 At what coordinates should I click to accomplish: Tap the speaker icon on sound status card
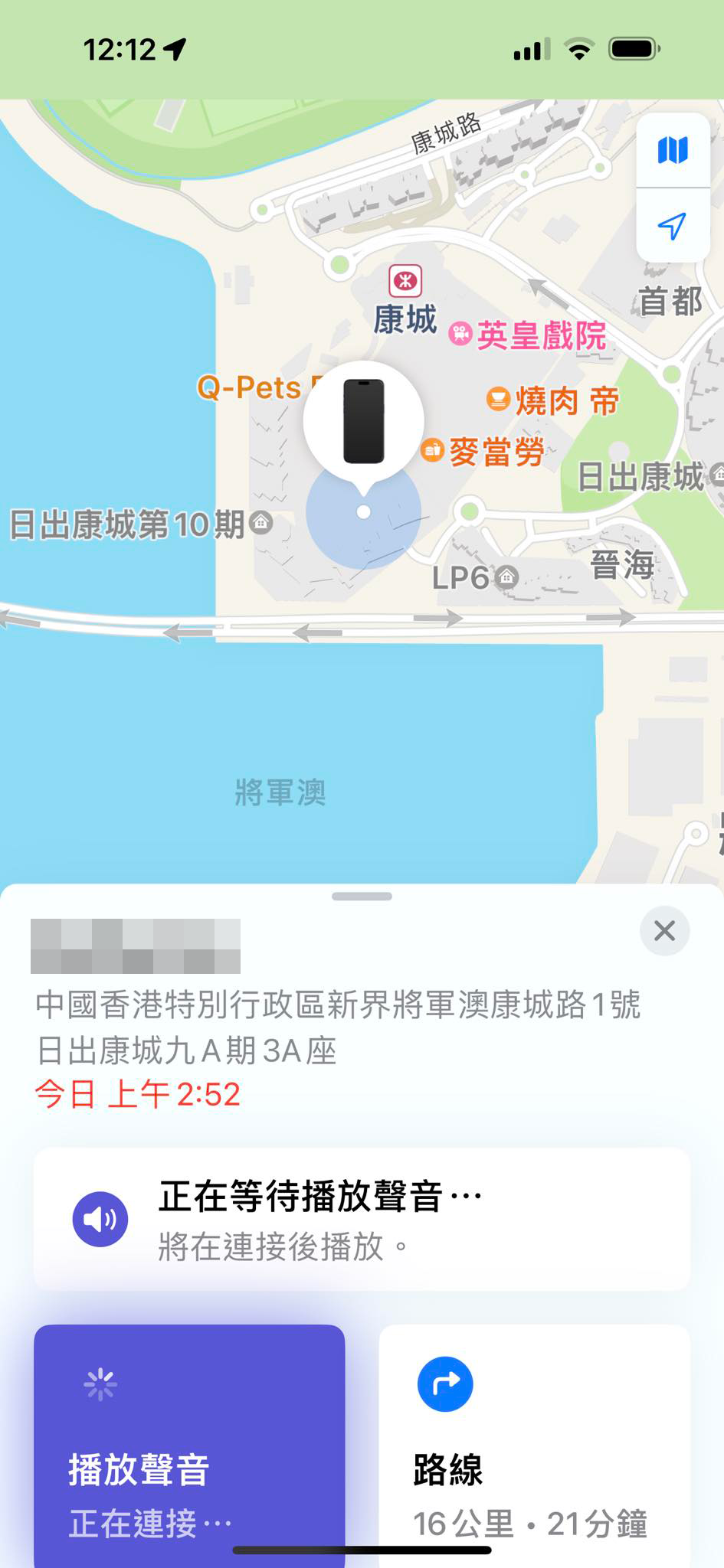click(x=100, y=1218)
